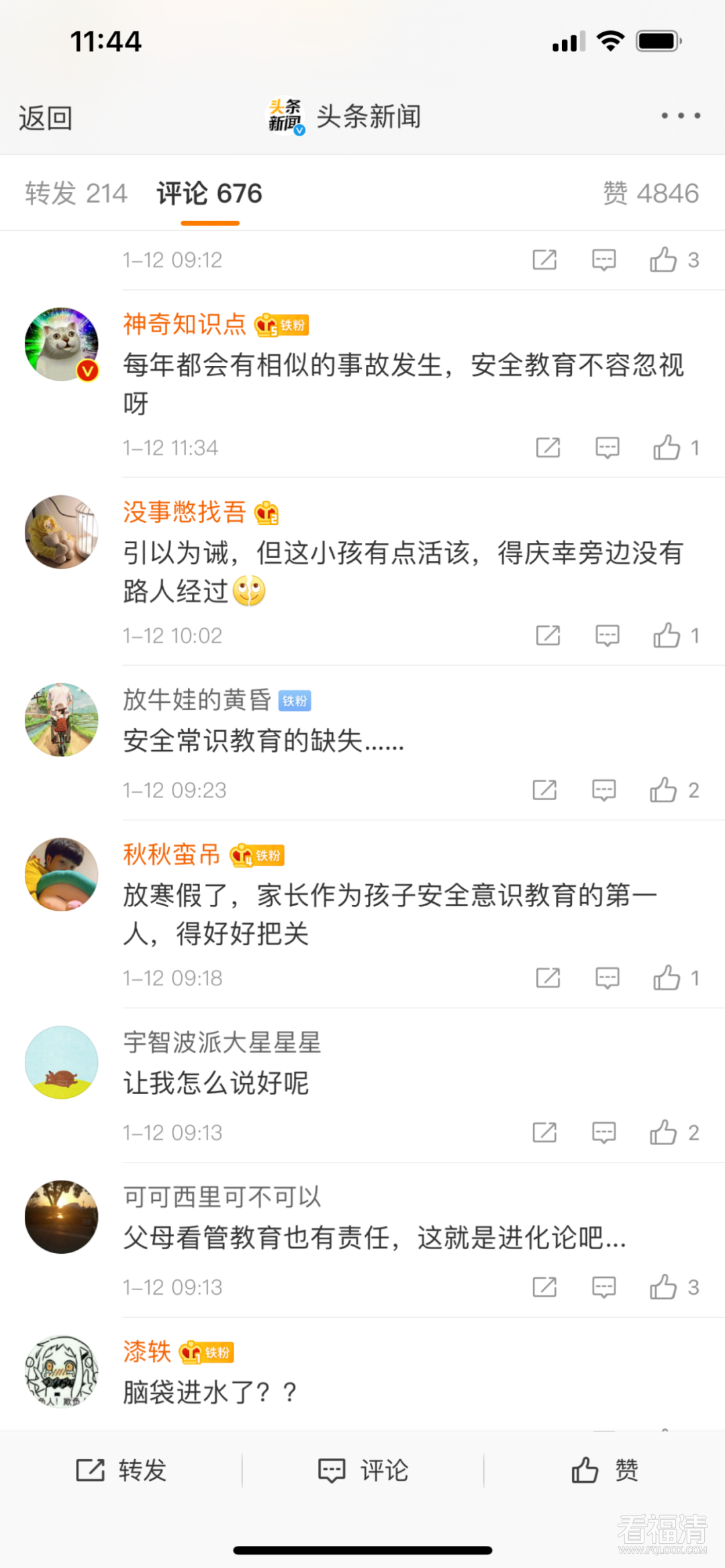The width and height of the screenshot is (725, 1568).
Task: Reply to 秋秋蛮吊's comment
Action: pos(608,978)
